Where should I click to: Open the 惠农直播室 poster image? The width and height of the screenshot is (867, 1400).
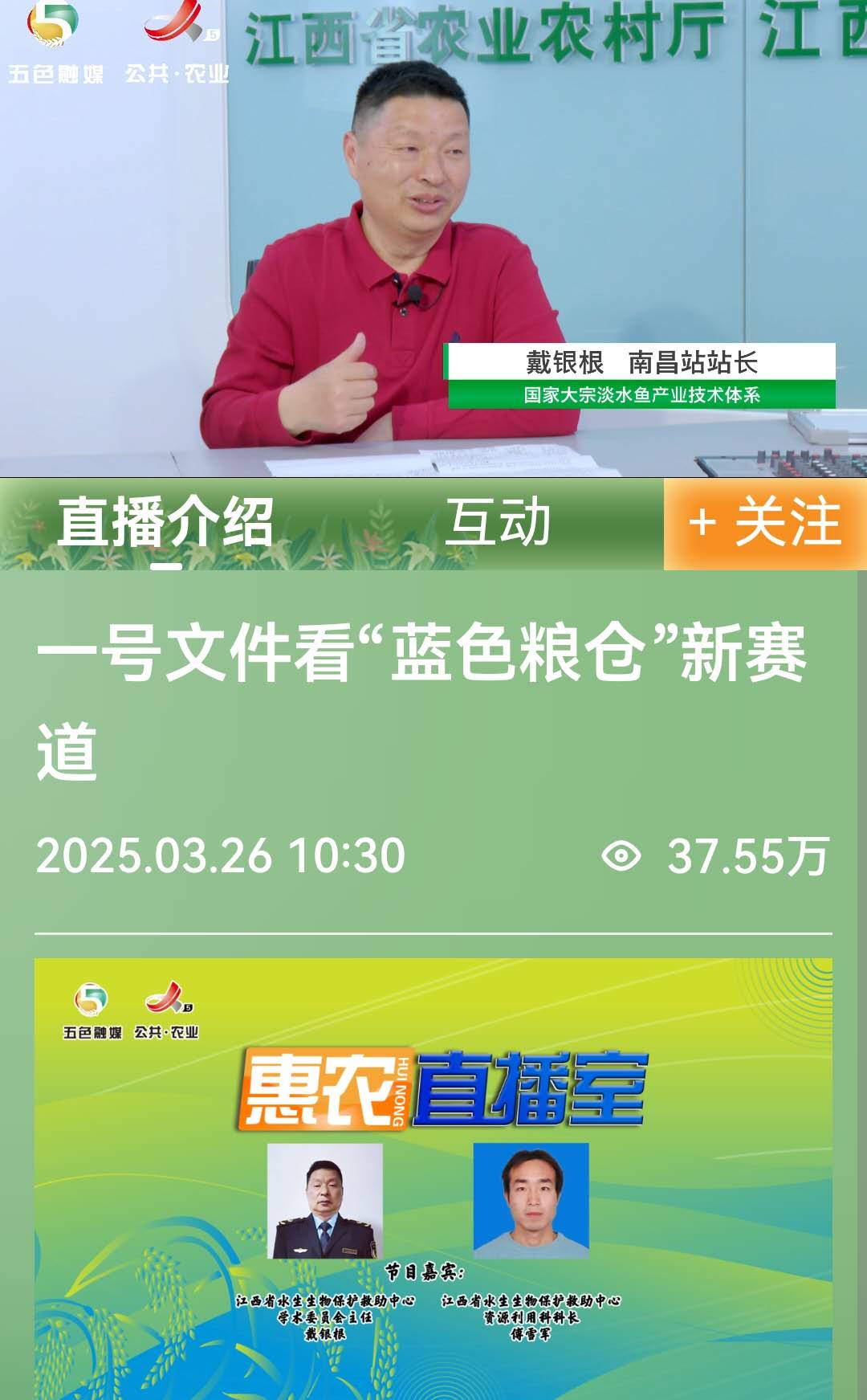point(433,1177)
